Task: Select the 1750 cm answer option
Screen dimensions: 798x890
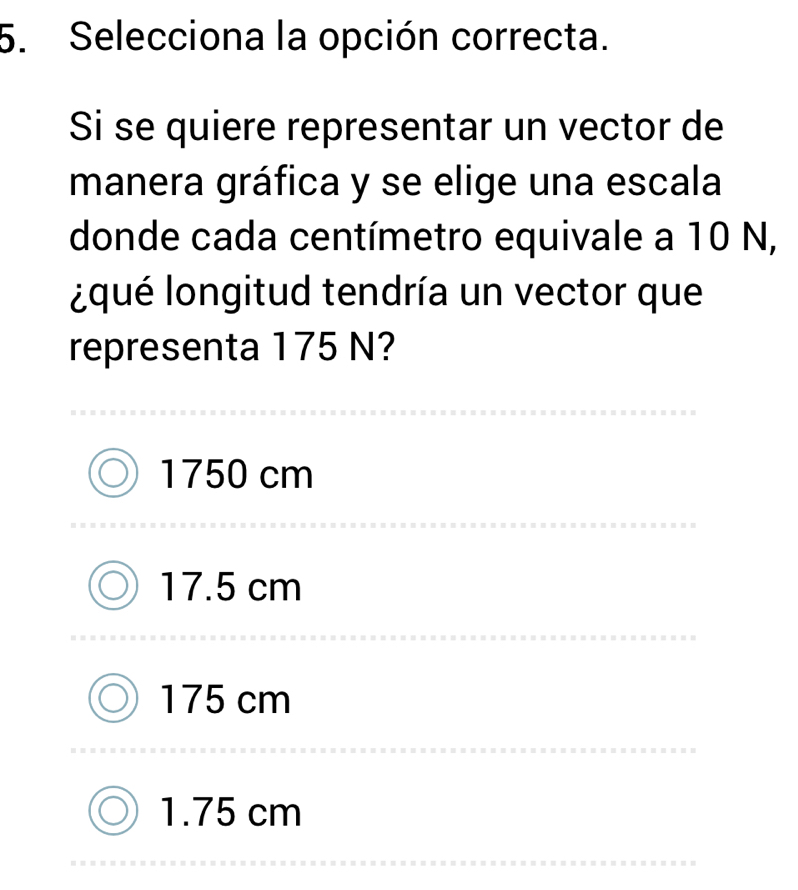Action: tap(117, 475)
